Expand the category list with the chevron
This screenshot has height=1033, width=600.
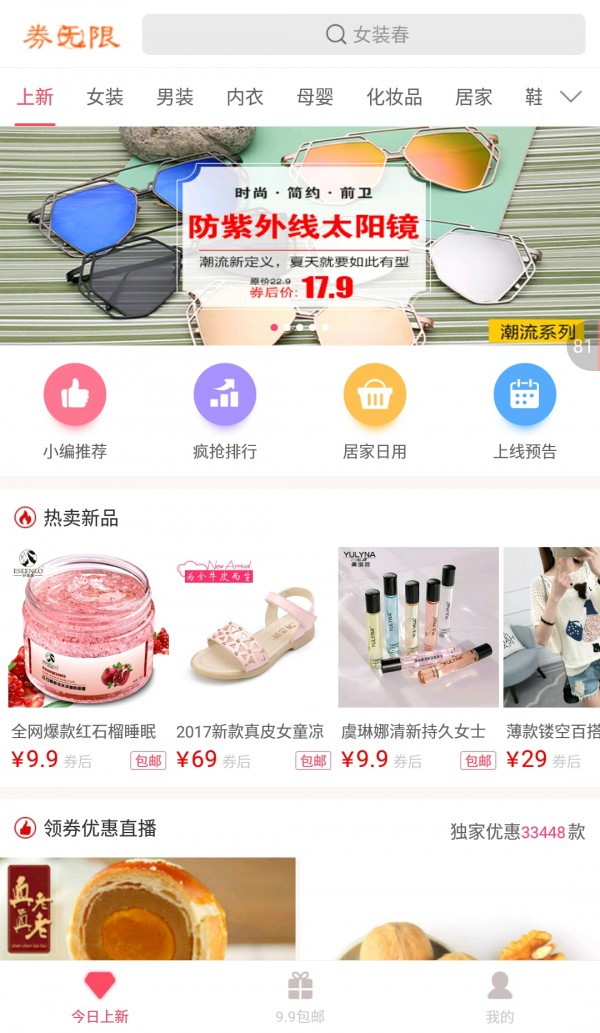point(571,97)
